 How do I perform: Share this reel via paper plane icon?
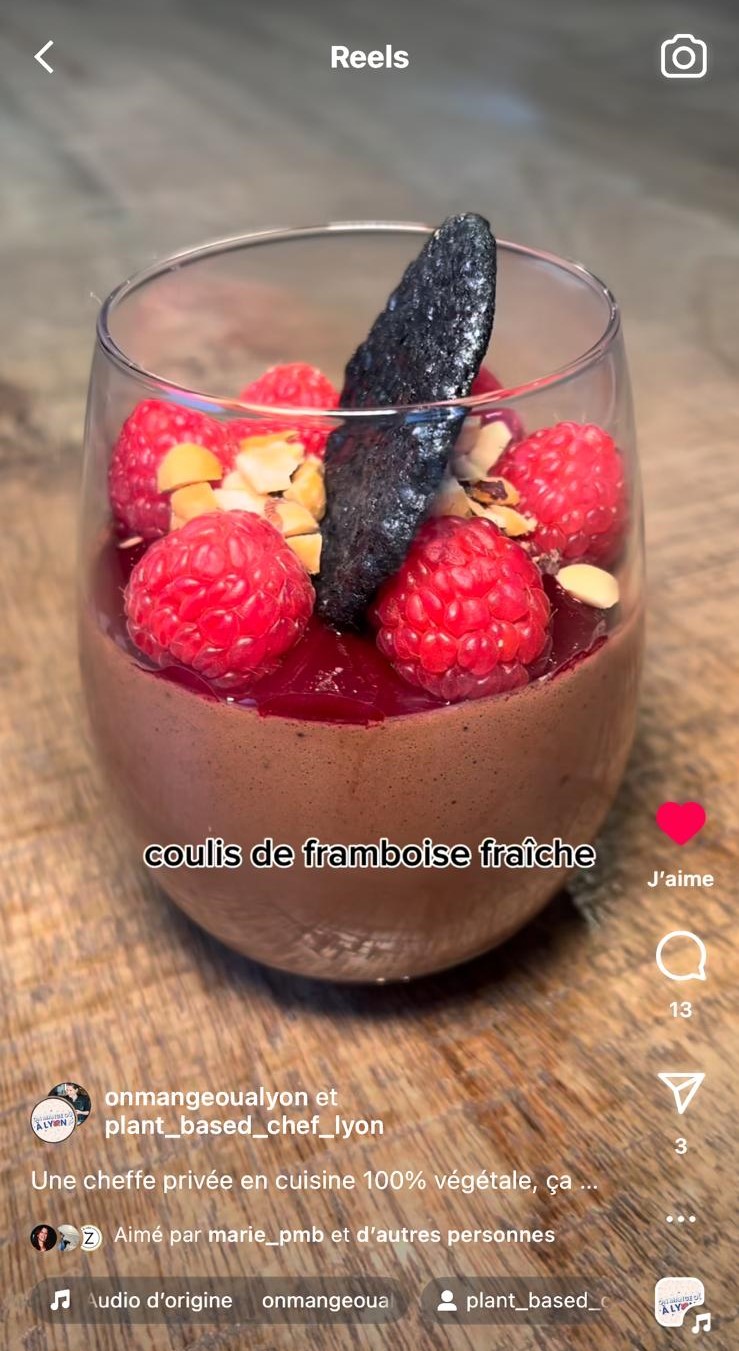[680, 1093]
